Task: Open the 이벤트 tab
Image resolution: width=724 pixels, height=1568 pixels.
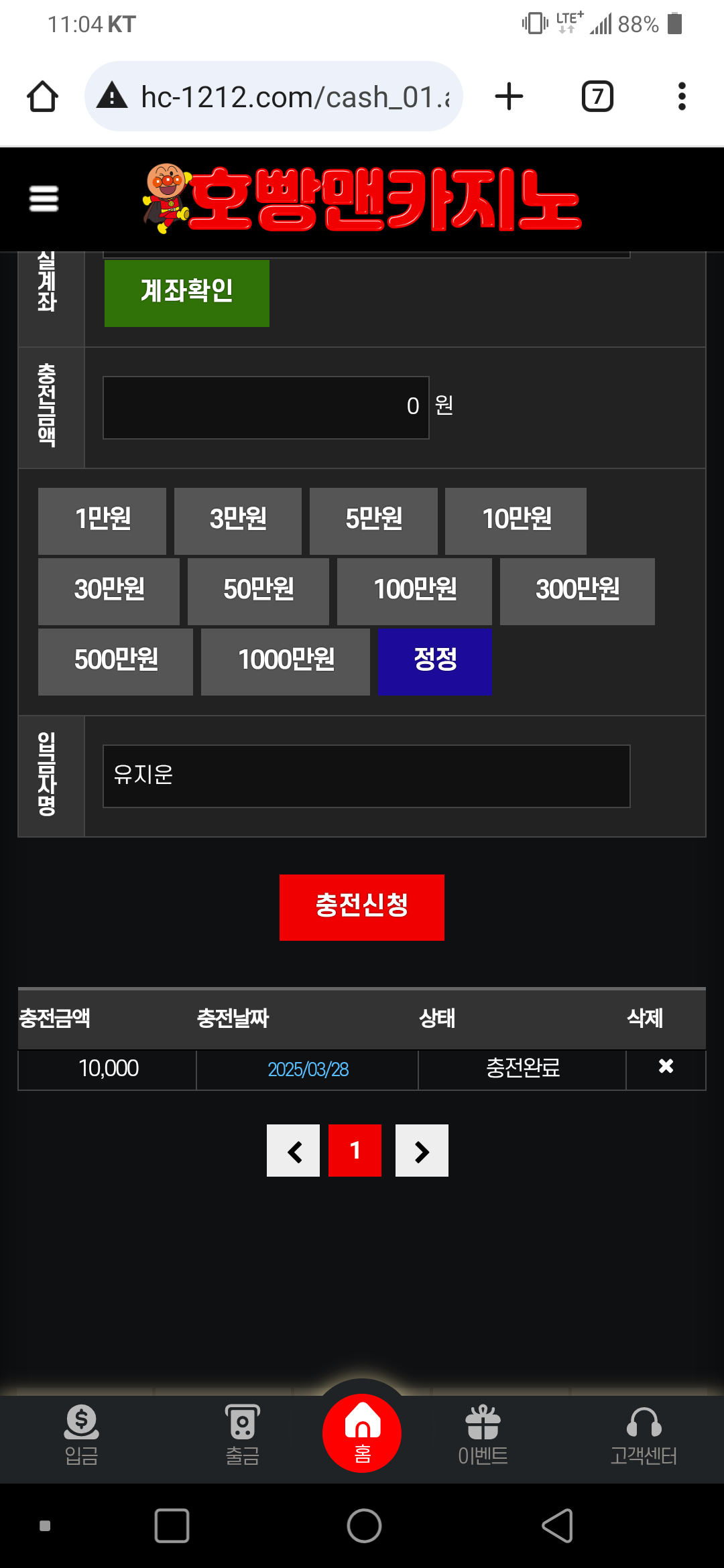Action: coord(483,1435)
